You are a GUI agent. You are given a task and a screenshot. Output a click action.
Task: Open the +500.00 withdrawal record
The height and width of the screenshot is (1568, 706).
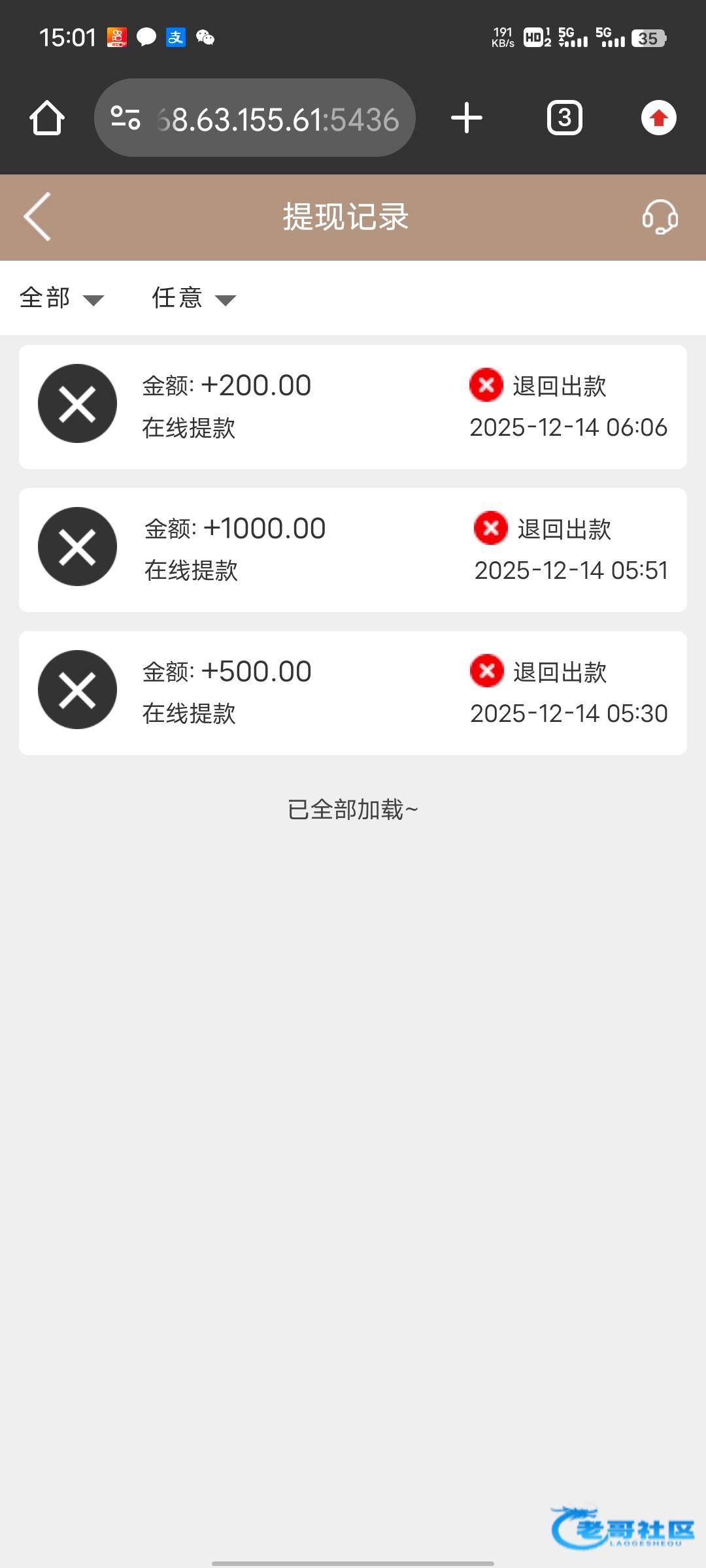click(353, 693)
